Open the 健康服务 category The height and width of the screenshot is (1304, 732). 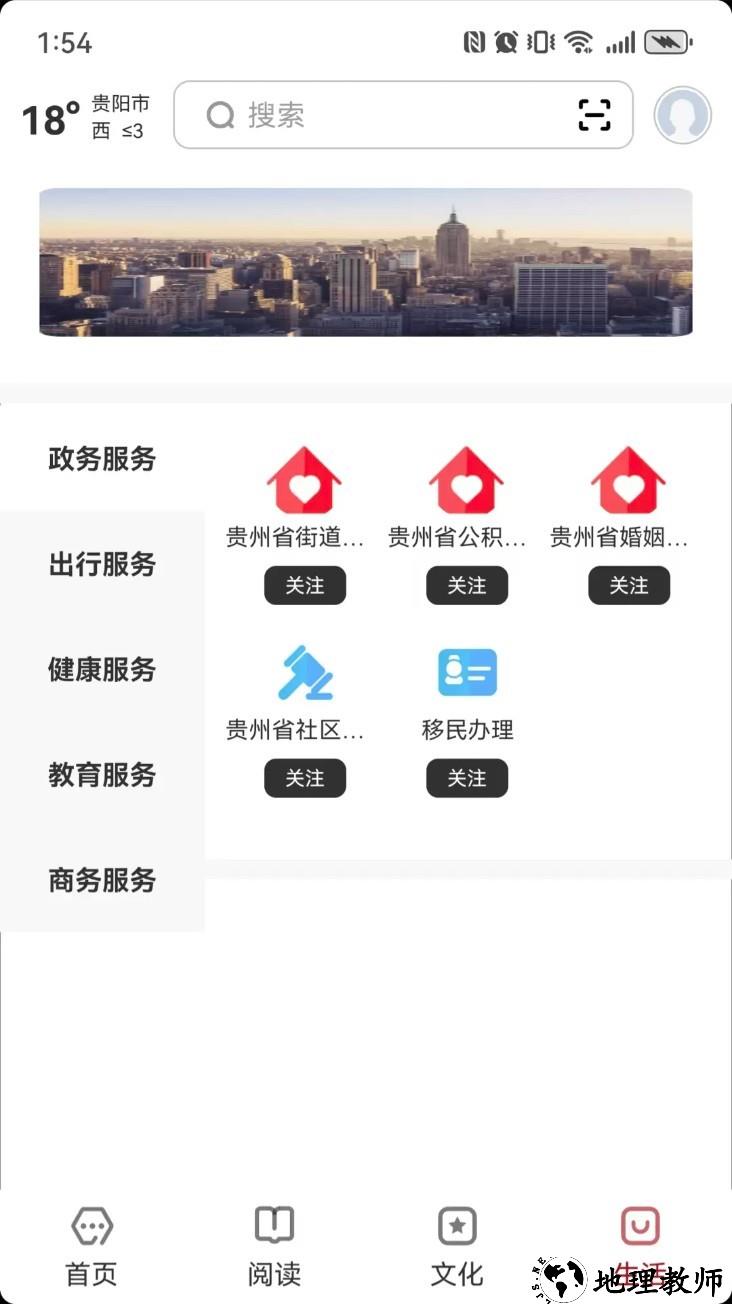[101, 671]
